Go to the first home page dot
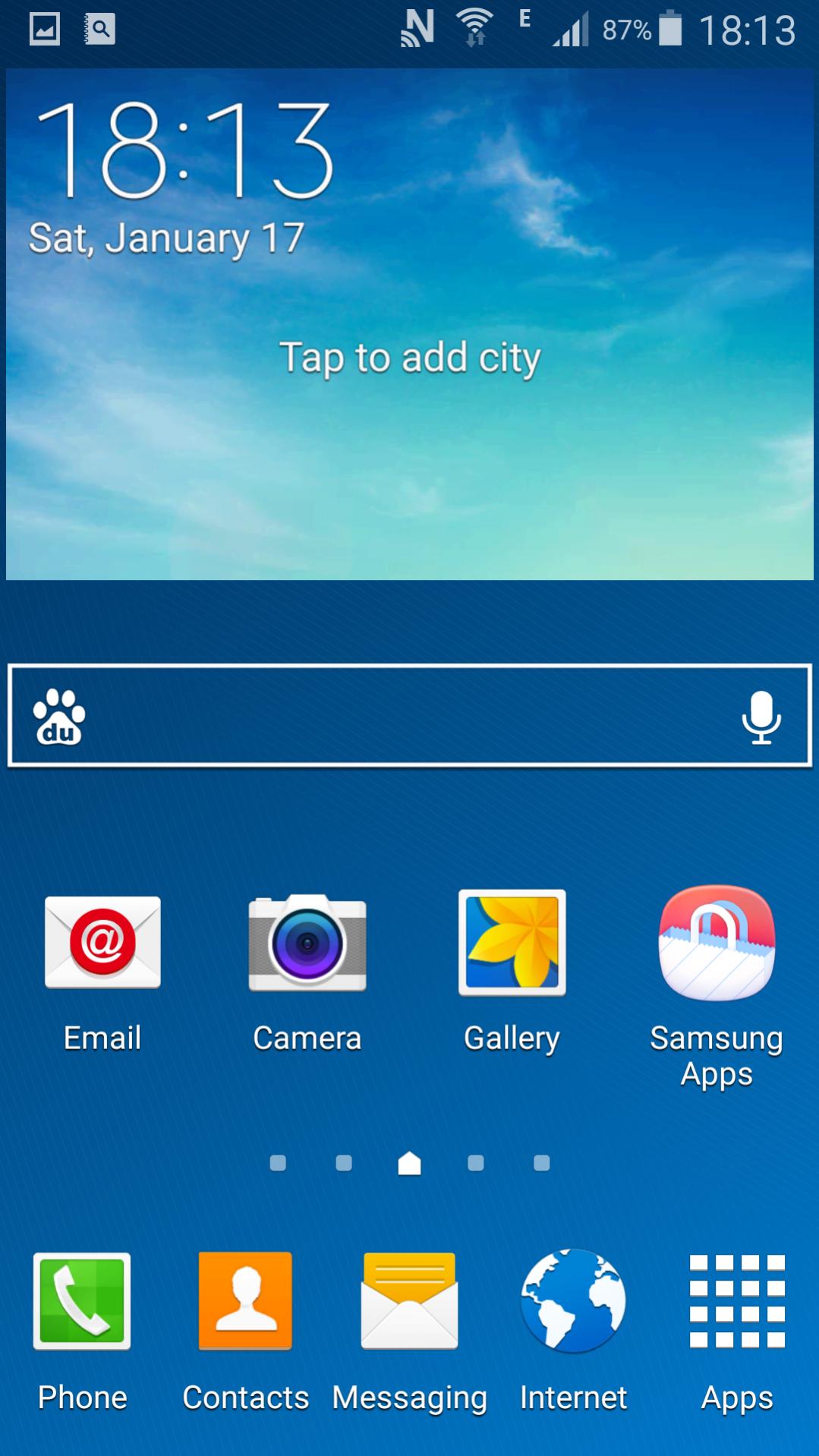The height and width of the screenshot is (1456, 819). [278, 1163]
